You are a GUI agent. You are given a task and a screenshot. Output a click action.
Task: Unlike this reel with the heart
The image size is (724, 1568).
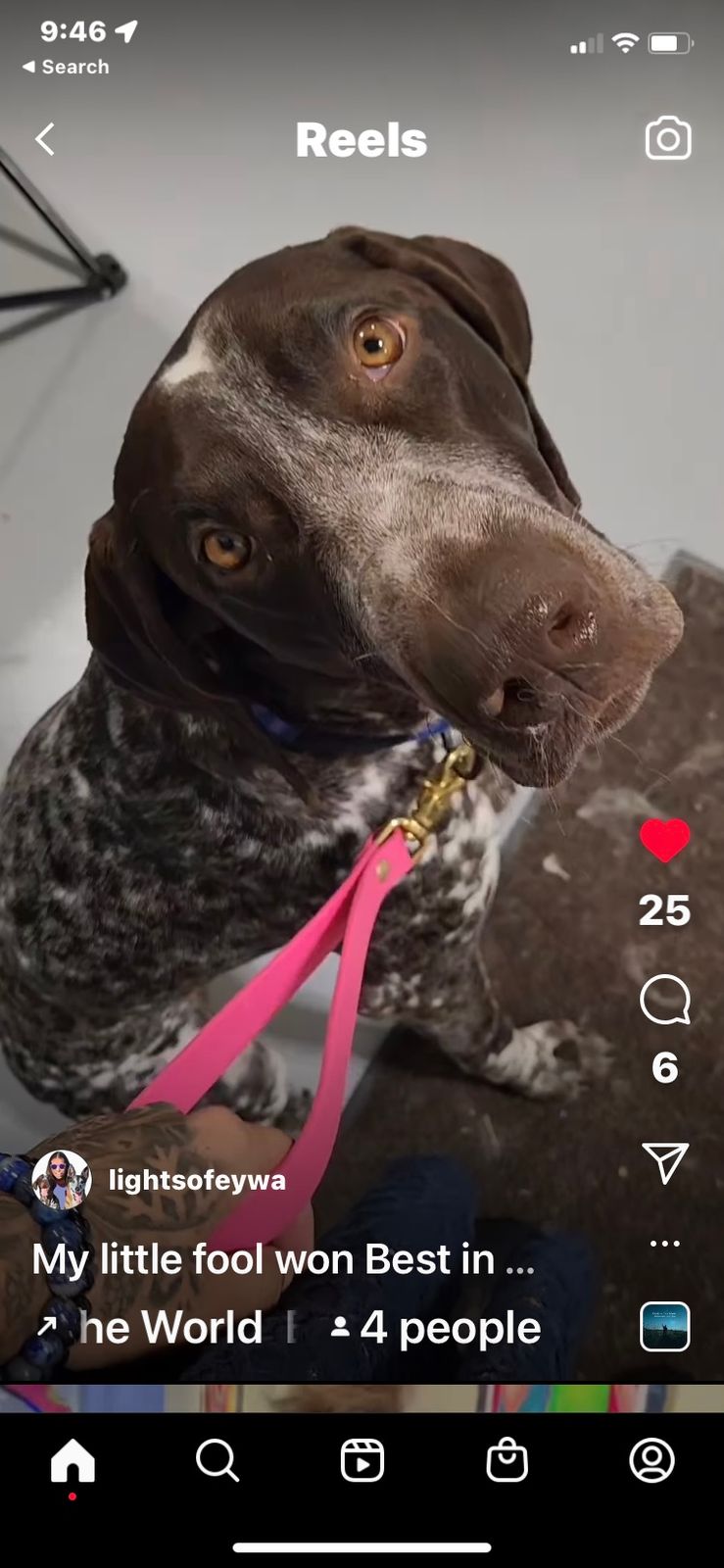[664, 841]
